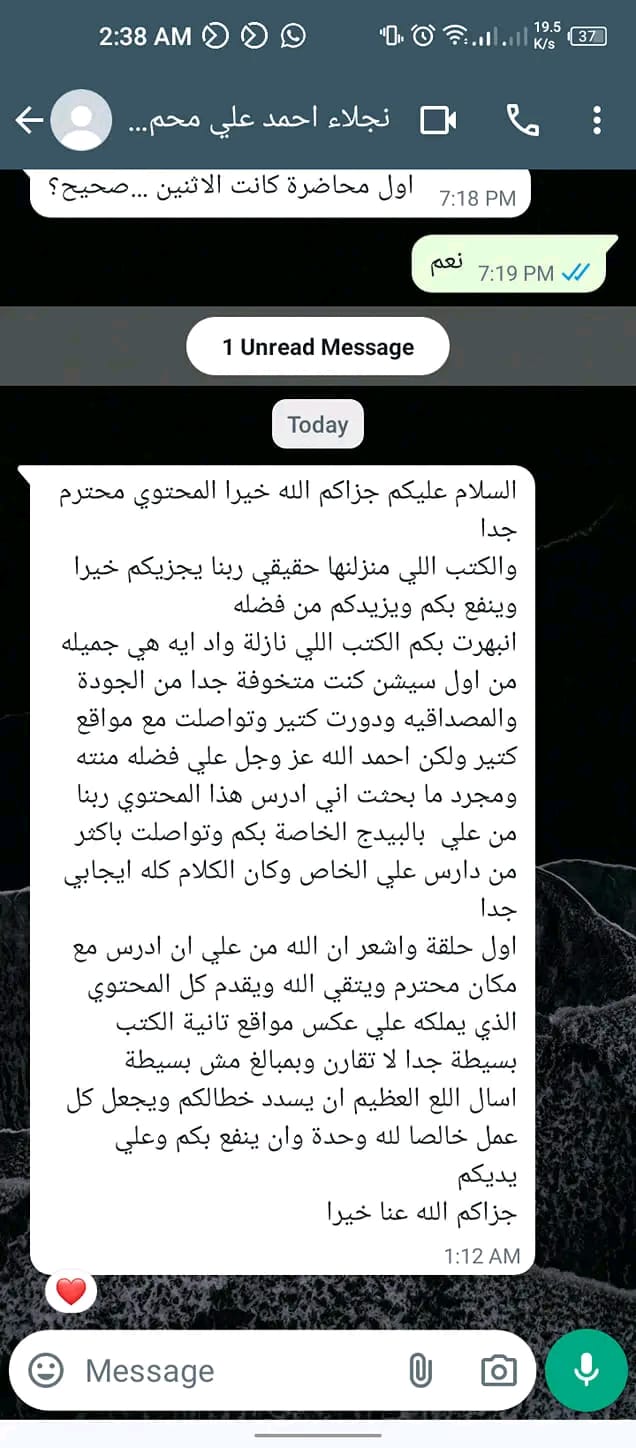This screenshot has height=1448, width=636.
Task: Open the overflow menu
Action: coord(597,121)
